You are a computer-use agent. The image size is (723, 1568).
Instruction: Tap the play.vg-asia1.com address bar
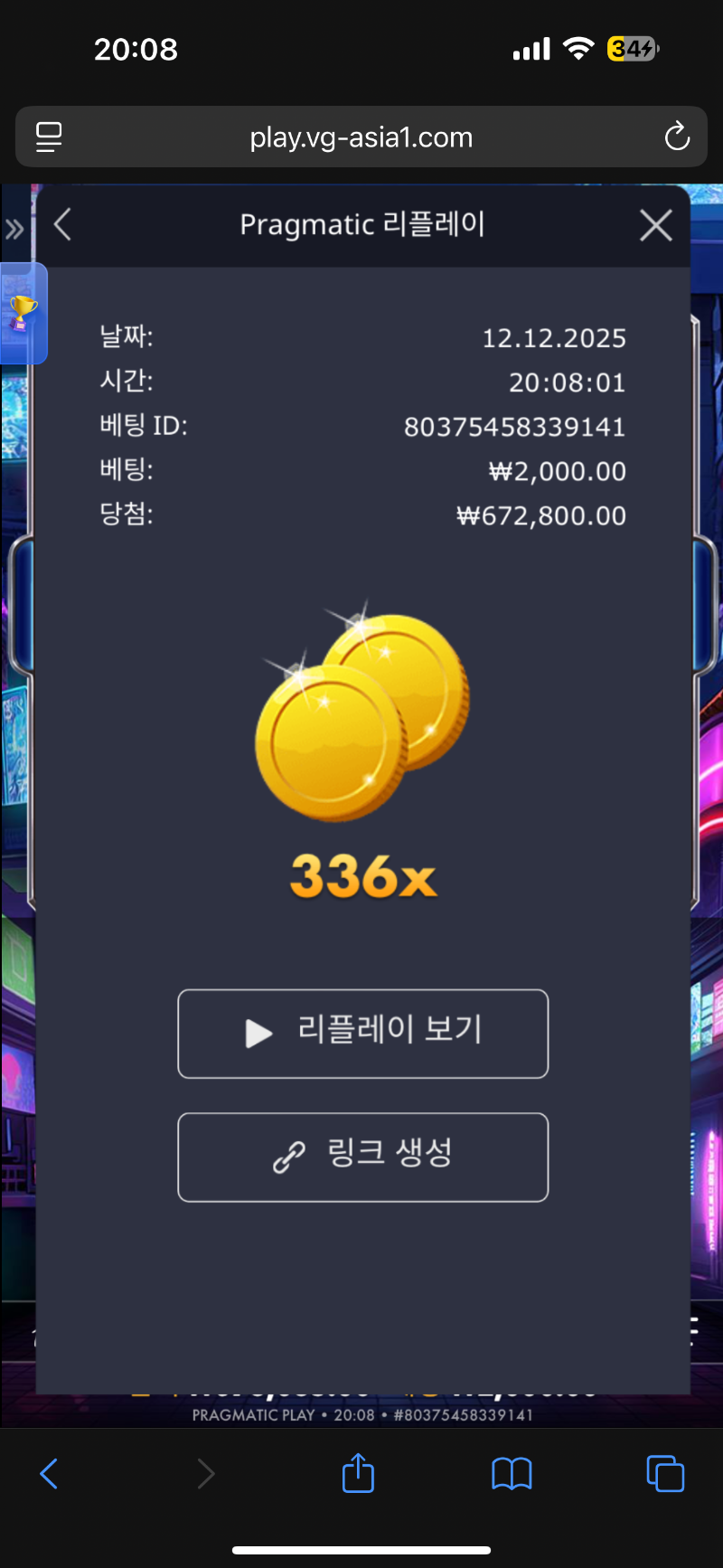(x=361, y=137)
